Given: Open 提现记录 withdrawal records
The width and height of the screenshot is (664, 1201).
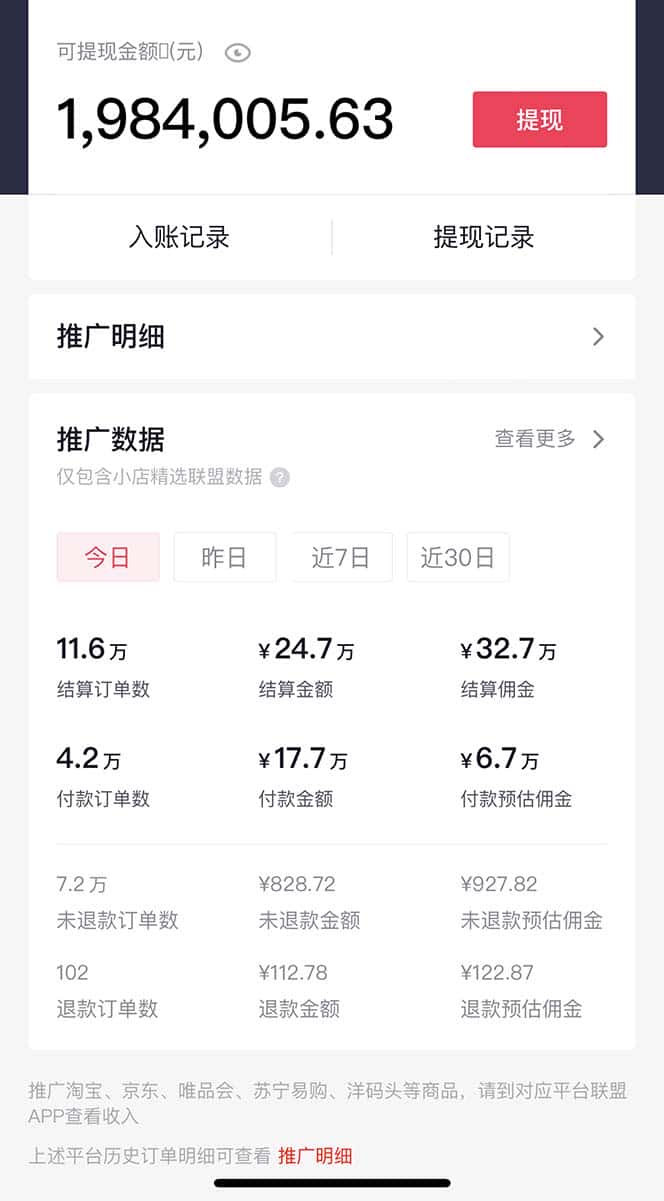Looking at the screenshot, I should (483, 238).
